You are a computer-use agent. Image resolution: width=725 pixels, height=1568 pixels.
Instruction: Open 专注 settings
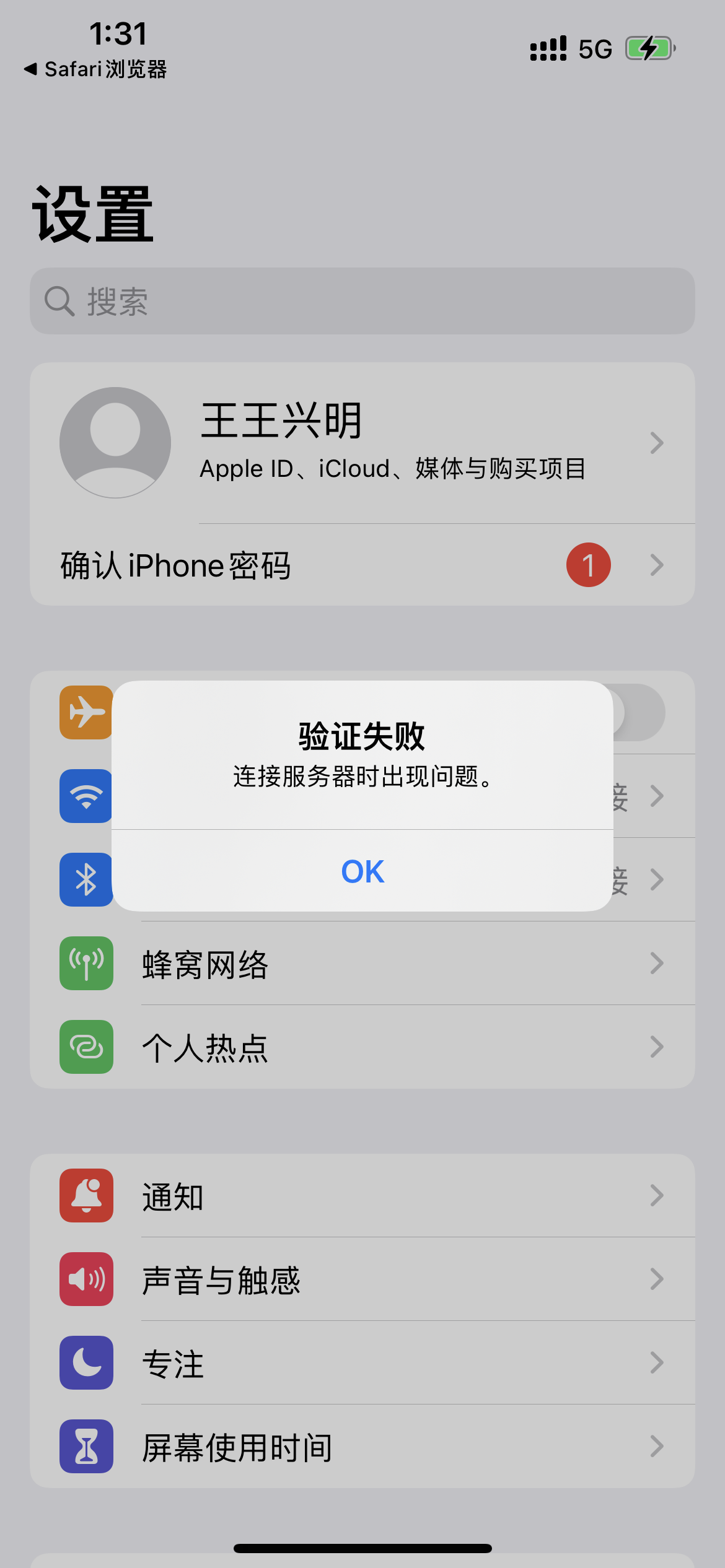pyautogui.click(x=362, y=1363)
